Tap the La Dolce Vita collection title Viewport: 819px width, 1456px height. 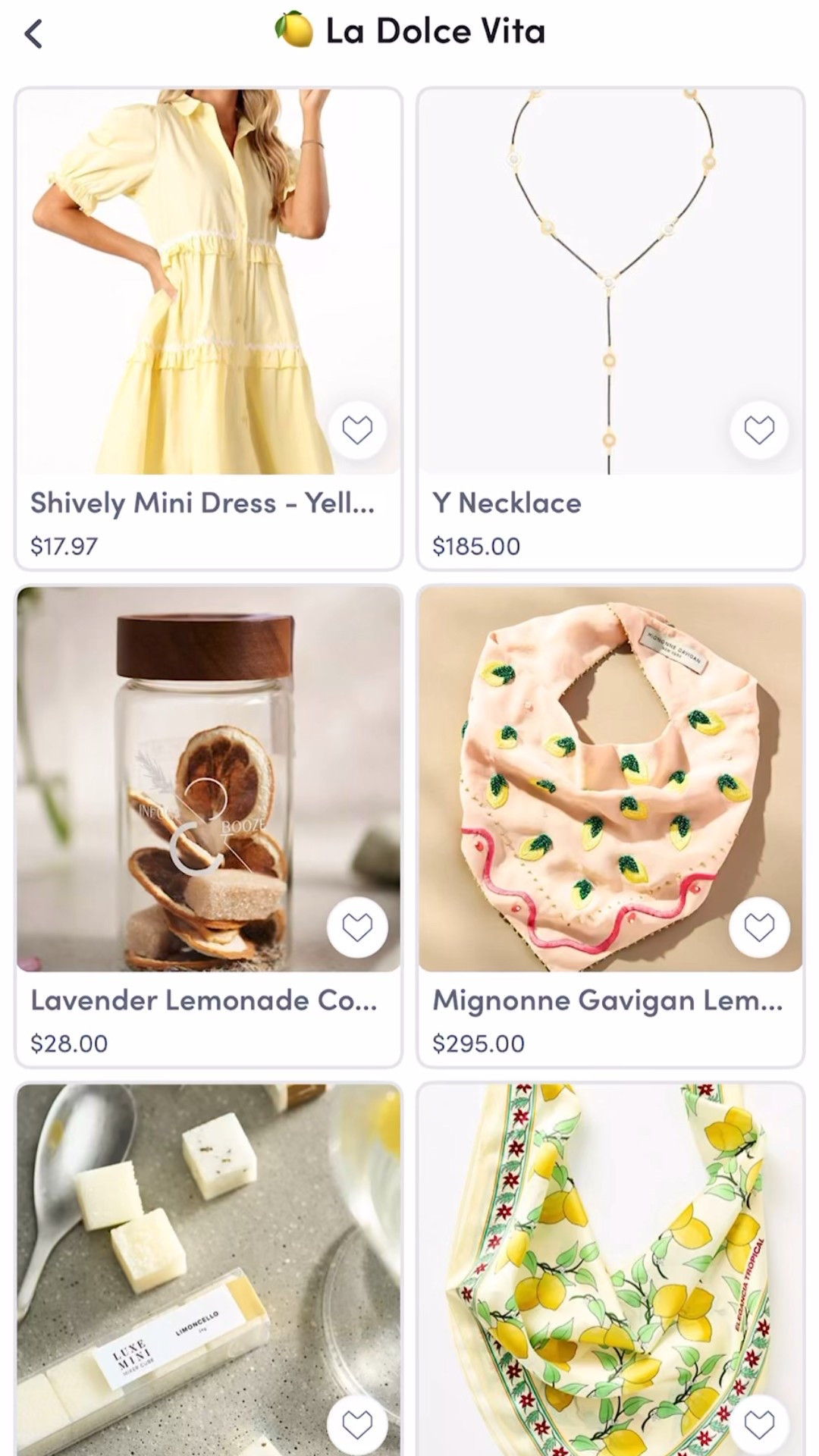(436, 30)
